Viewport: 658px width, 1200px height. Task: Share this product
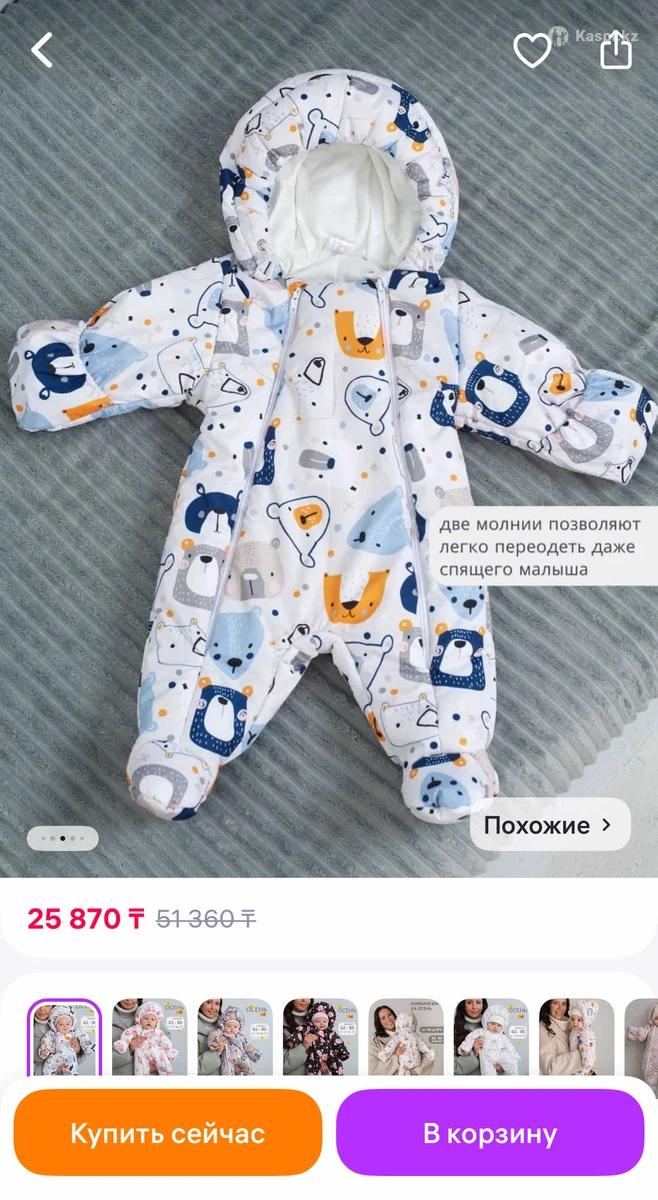[x=616, y=49]
